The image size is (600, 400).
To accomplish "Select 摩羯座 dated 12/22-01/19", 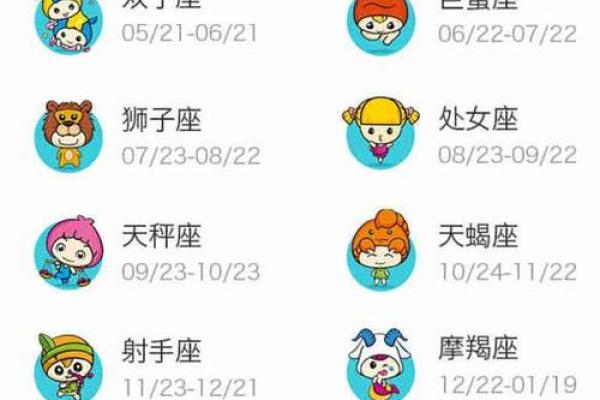I will pyautogui.click(x=477, y=351).
